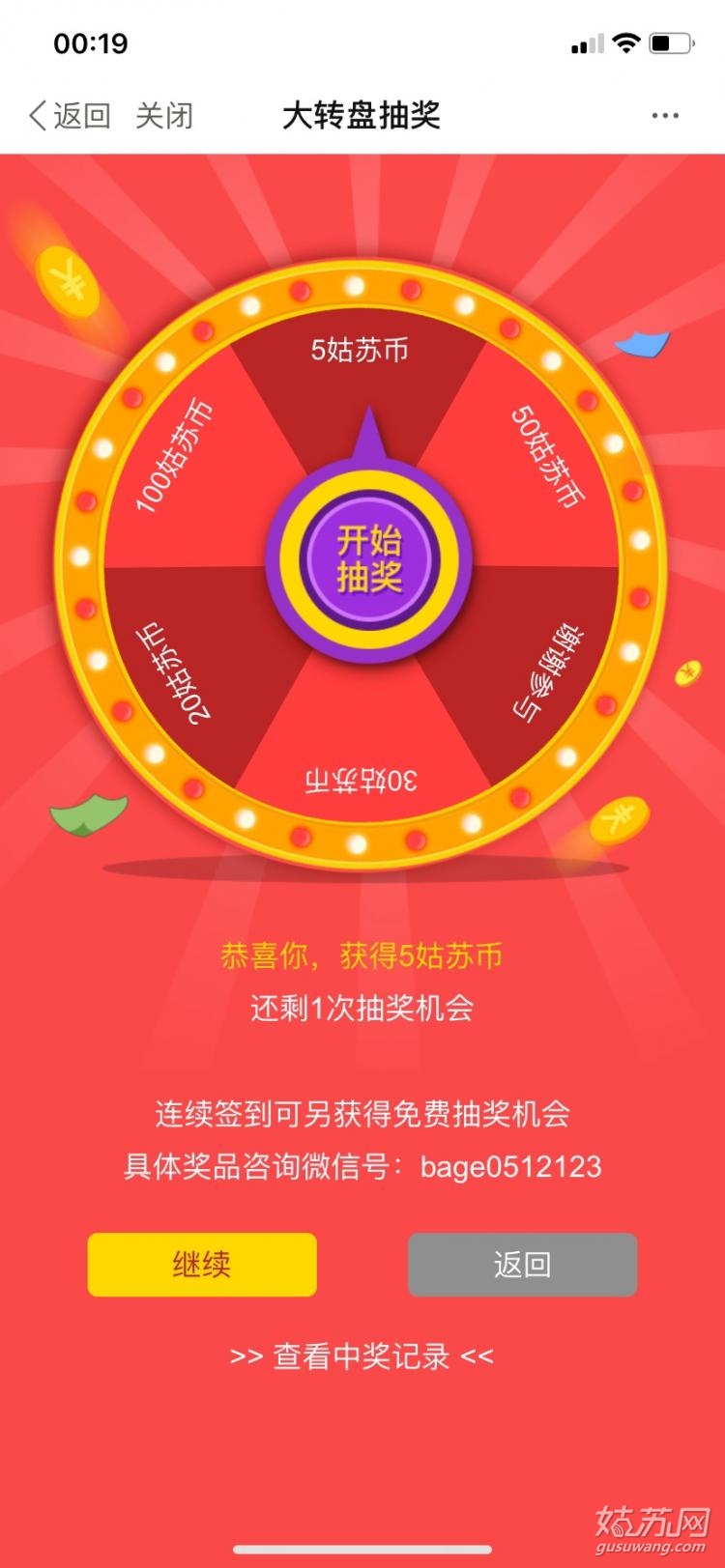Screen dimensions: 725x1568
Task: Spin the wheel with 开始抽奖
Action: (368, 558)
